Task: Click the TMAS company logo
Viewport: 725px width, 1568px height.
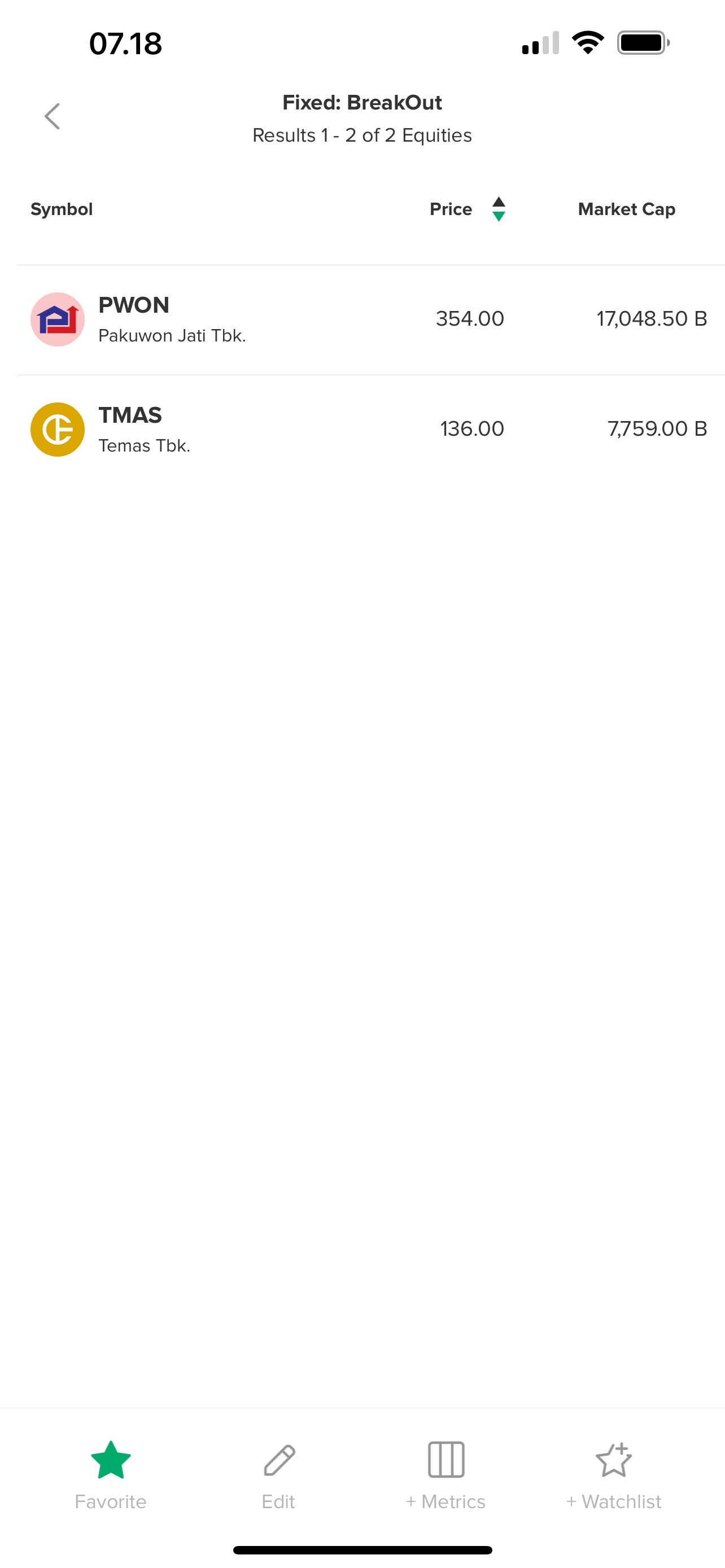Action: pos(57,428)
